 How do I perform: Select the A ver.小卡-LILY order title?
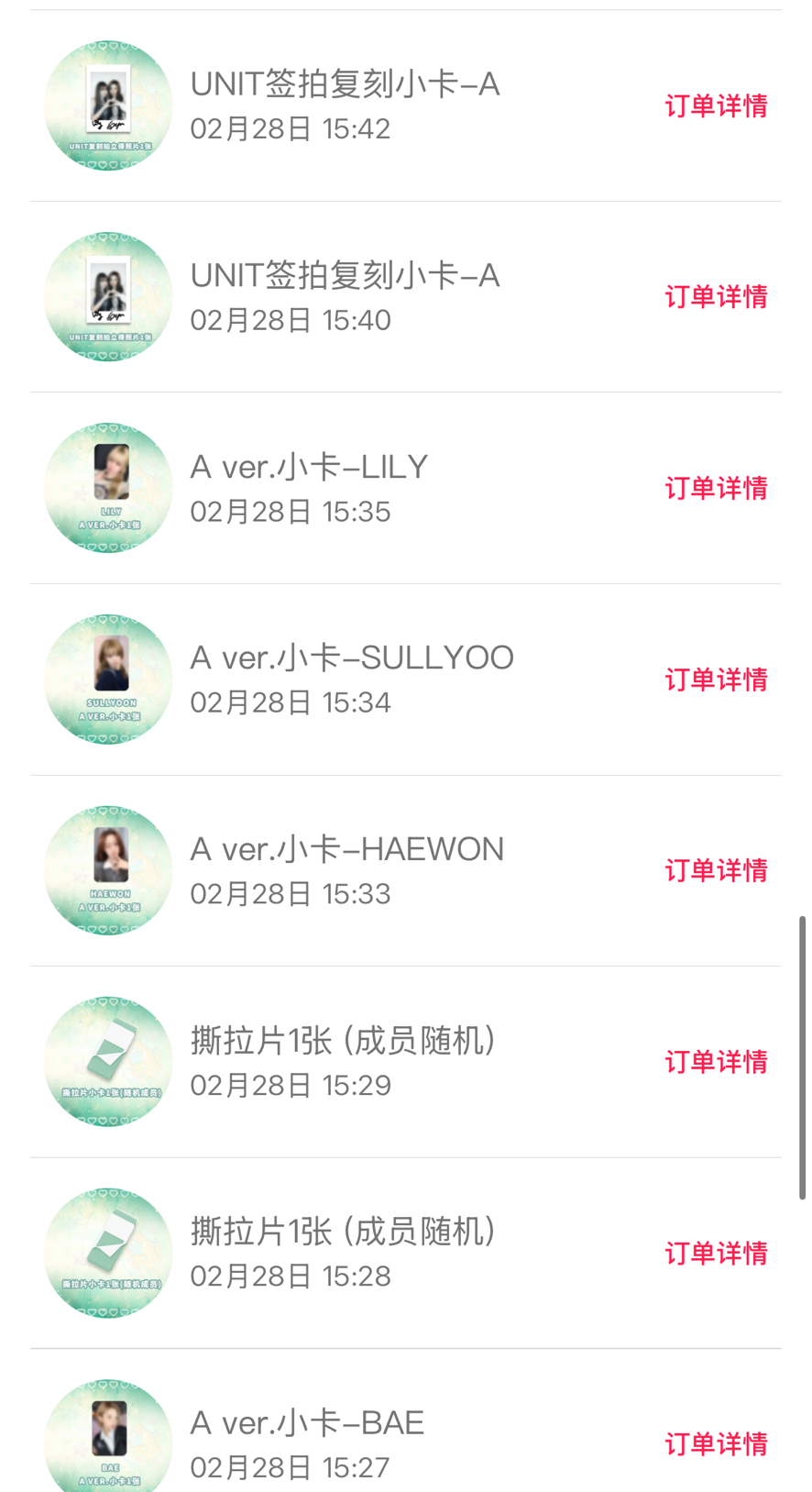click(x=309, y=467)
